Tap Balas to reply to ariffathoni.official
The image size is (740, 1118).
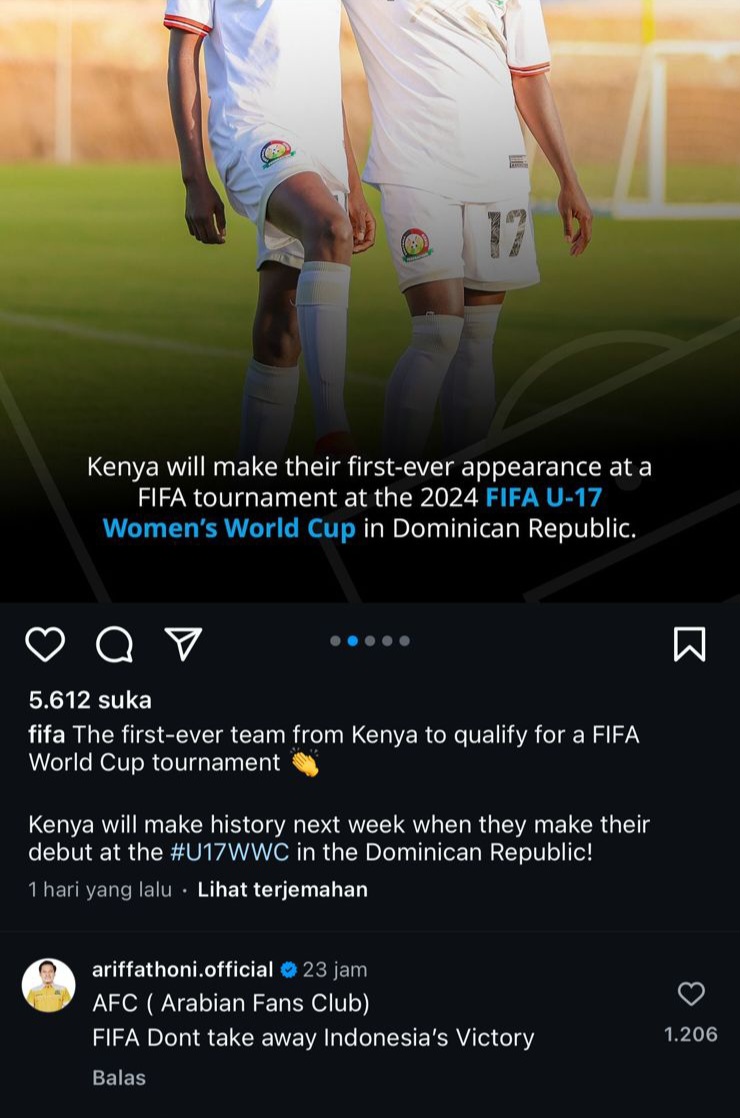(119, 1078)
